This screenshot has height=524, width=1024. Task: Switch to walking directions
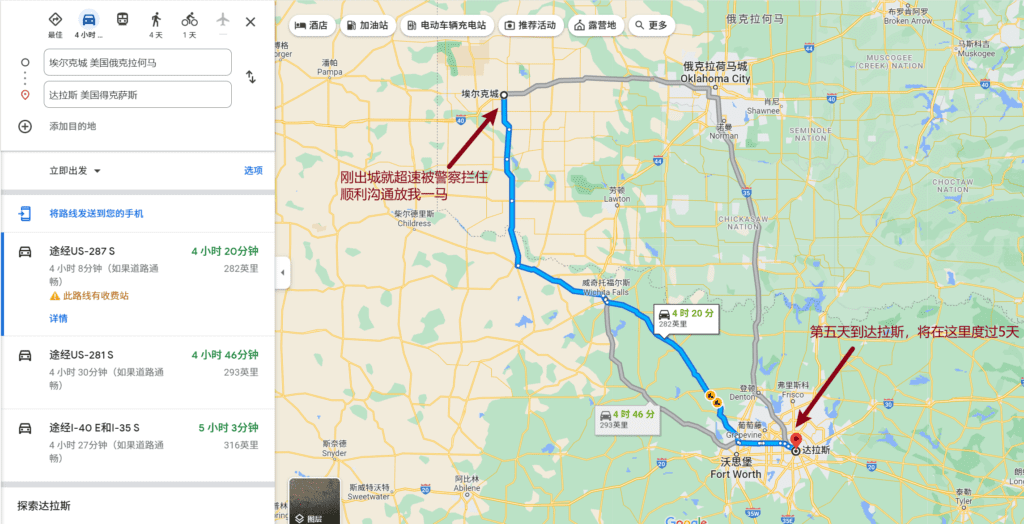pyautogui.click(x=156, y=22)
